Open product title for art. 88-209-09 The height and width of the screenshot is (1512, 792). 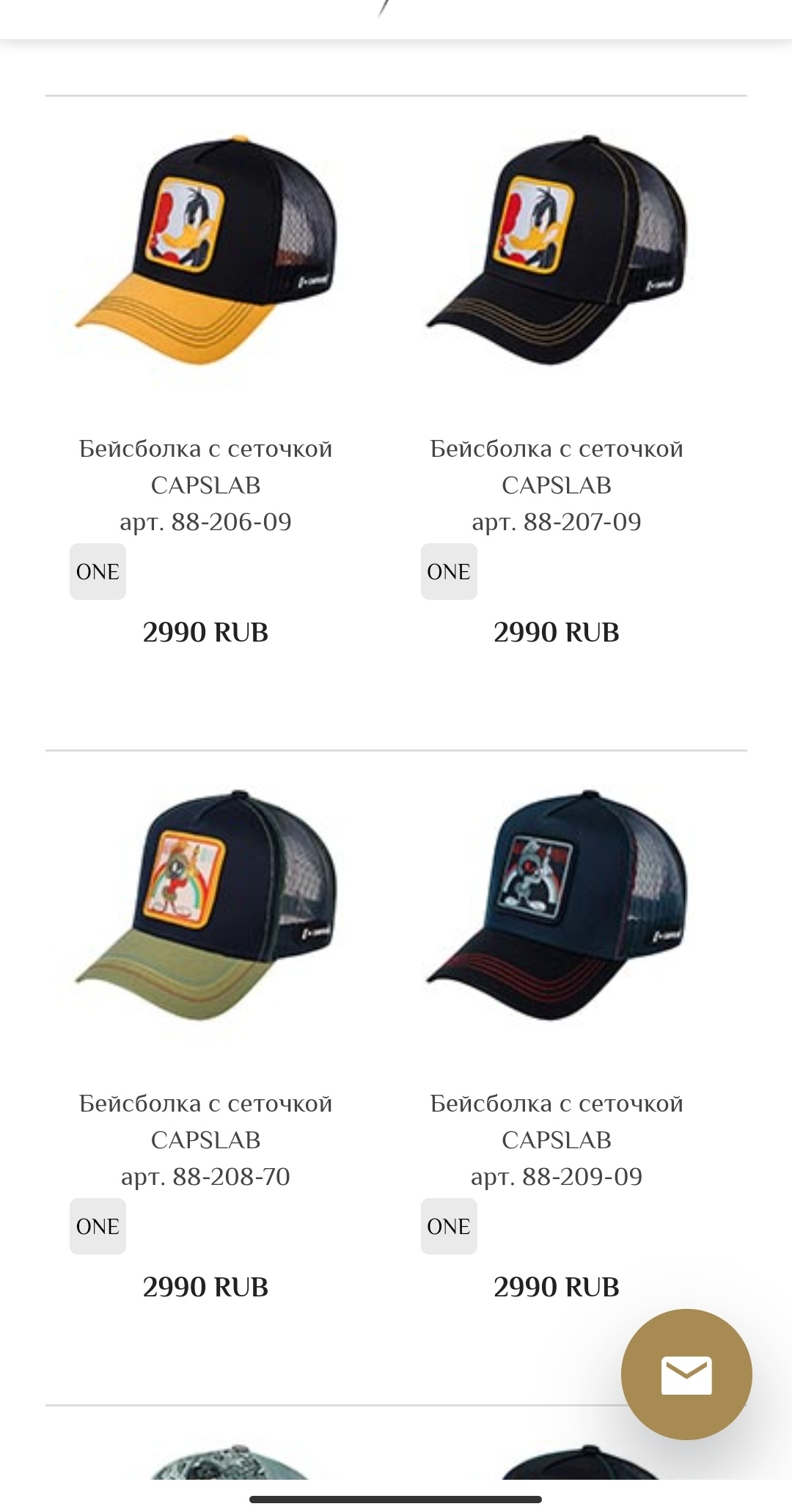coord(557,1139)
